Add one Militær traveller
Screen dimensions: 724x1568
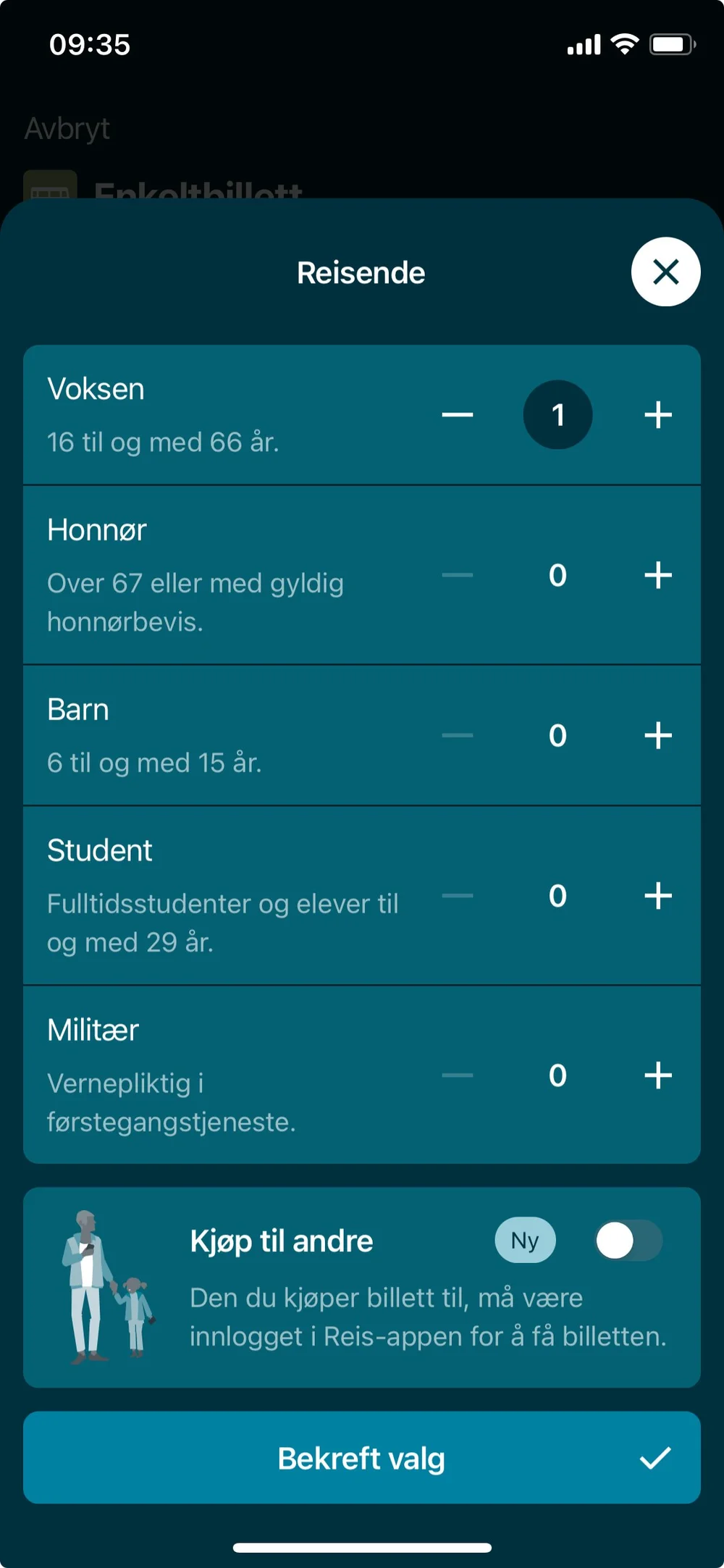[658, 1075]
